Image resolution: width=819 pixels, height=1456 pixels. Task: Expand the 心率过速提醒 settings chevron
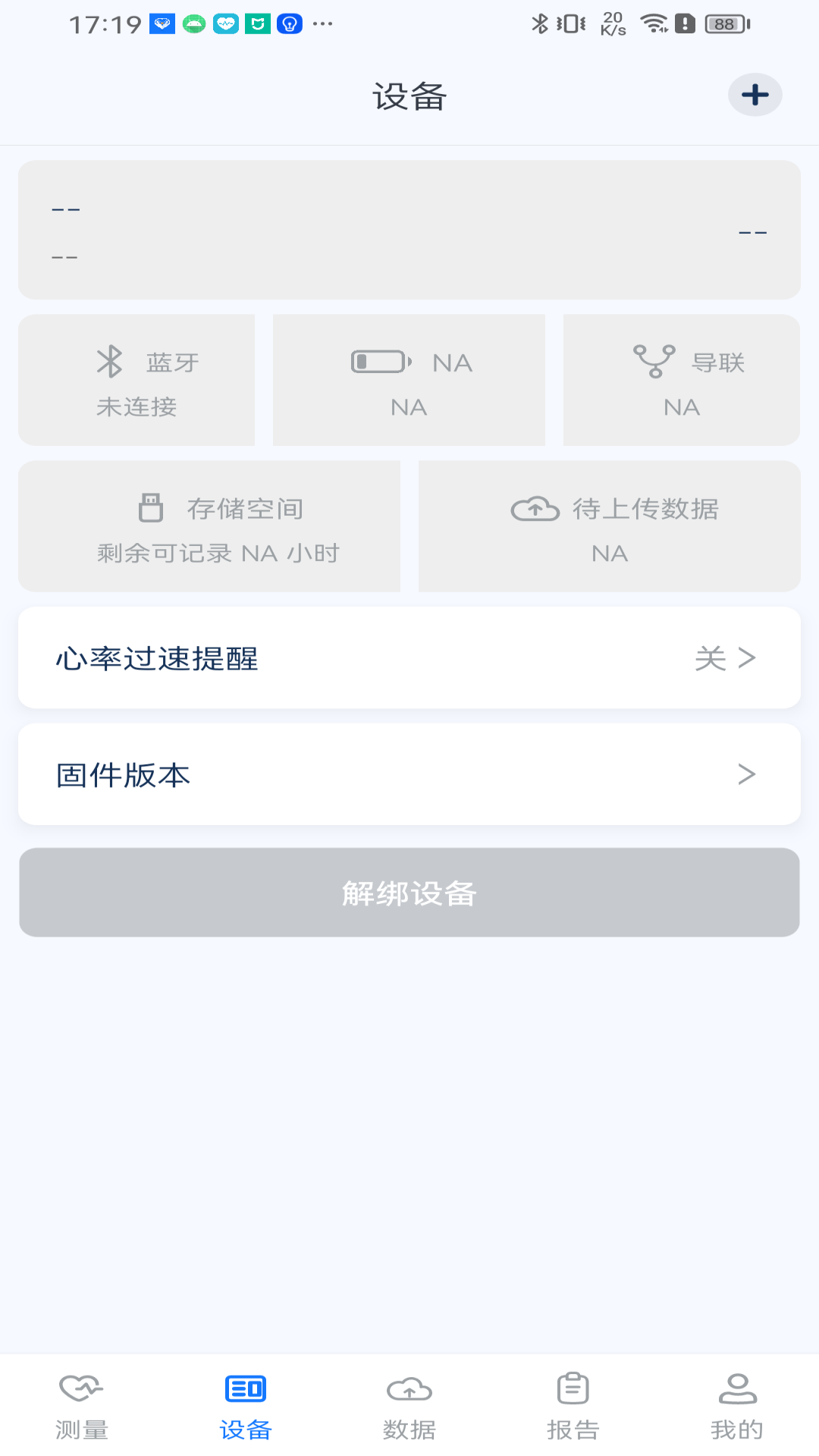click(746, 658)
